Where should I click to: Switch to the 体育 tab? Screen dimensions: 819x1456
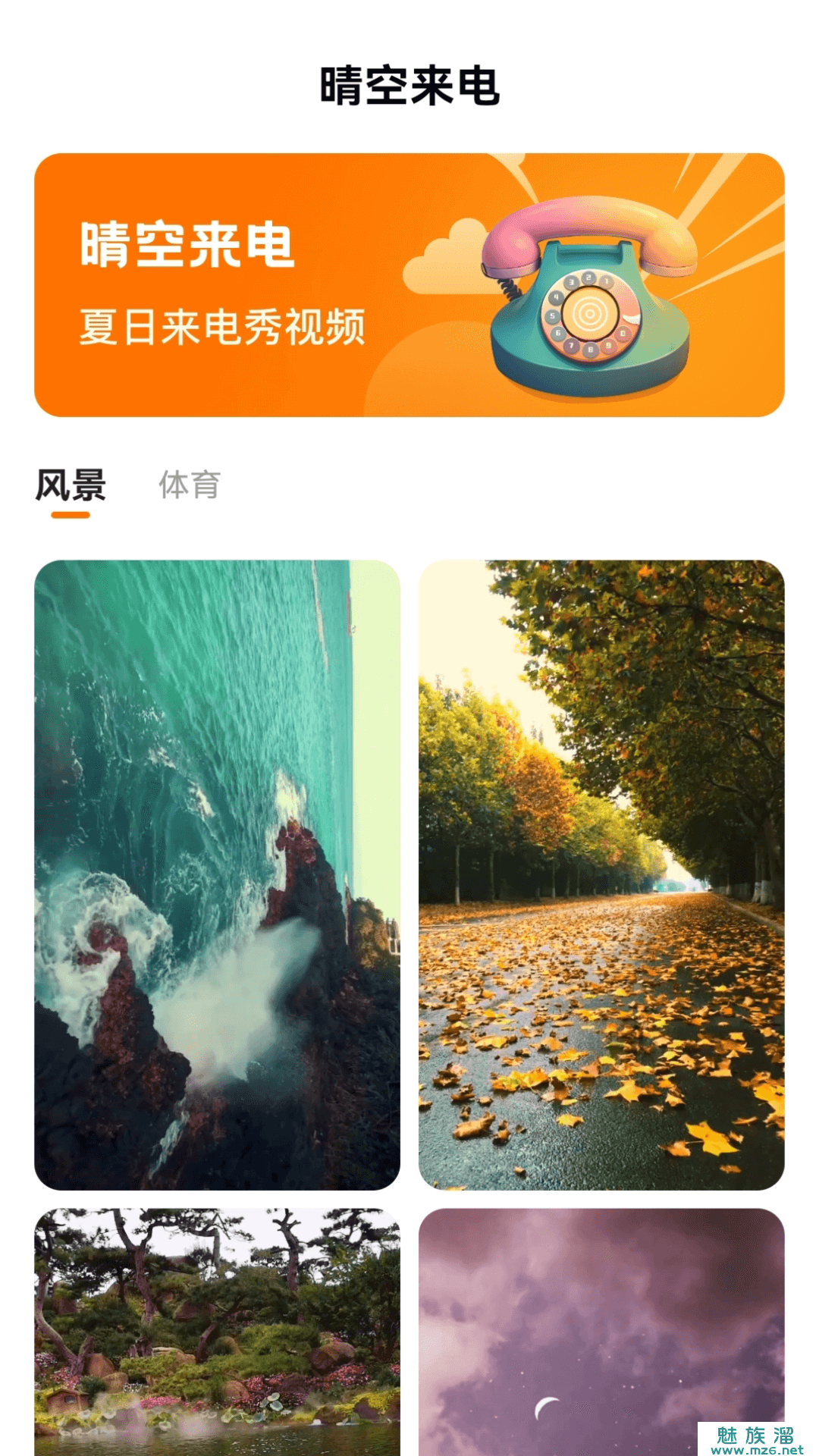coord(190,485)
